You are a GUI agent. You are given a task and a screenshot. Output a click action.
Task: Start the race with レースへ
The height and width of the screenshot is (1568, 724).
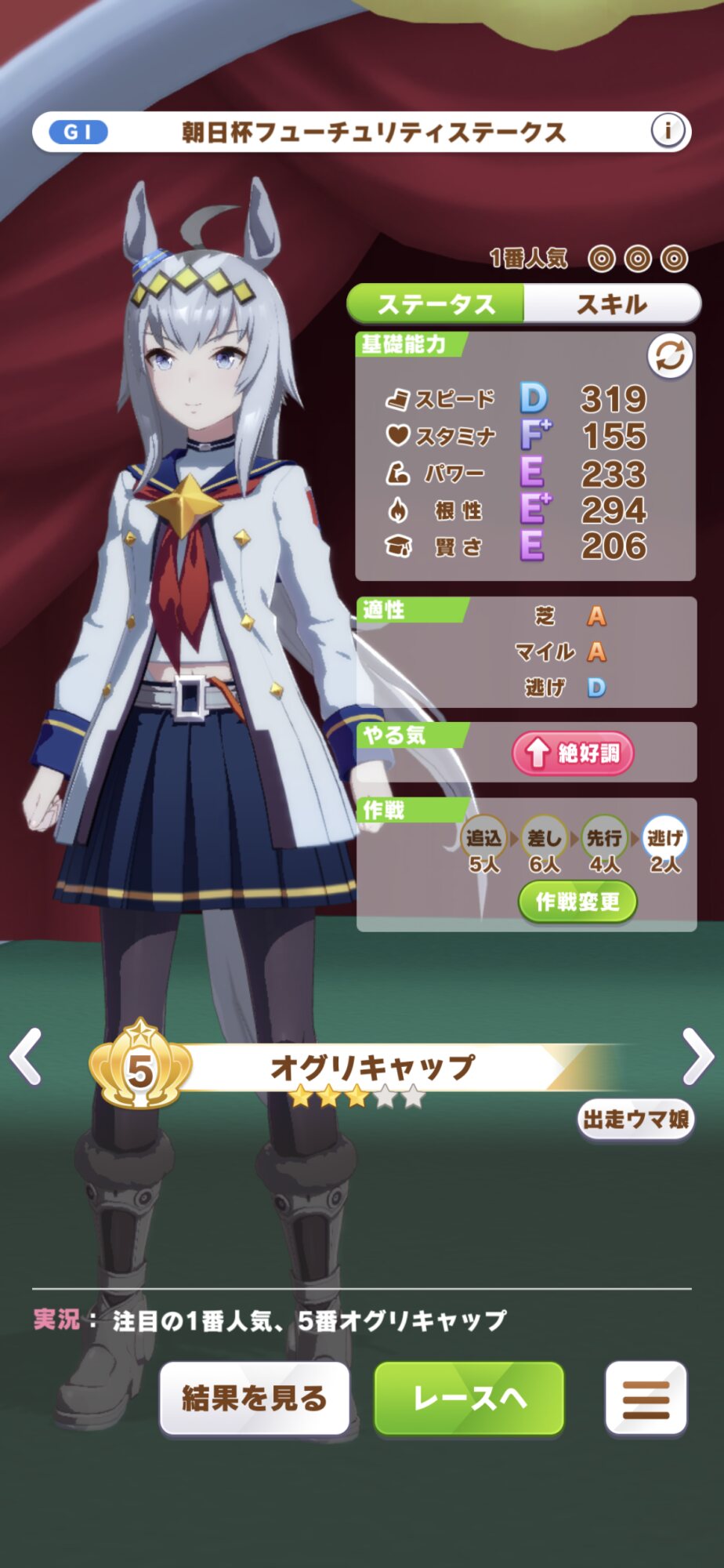point(469,1398)
